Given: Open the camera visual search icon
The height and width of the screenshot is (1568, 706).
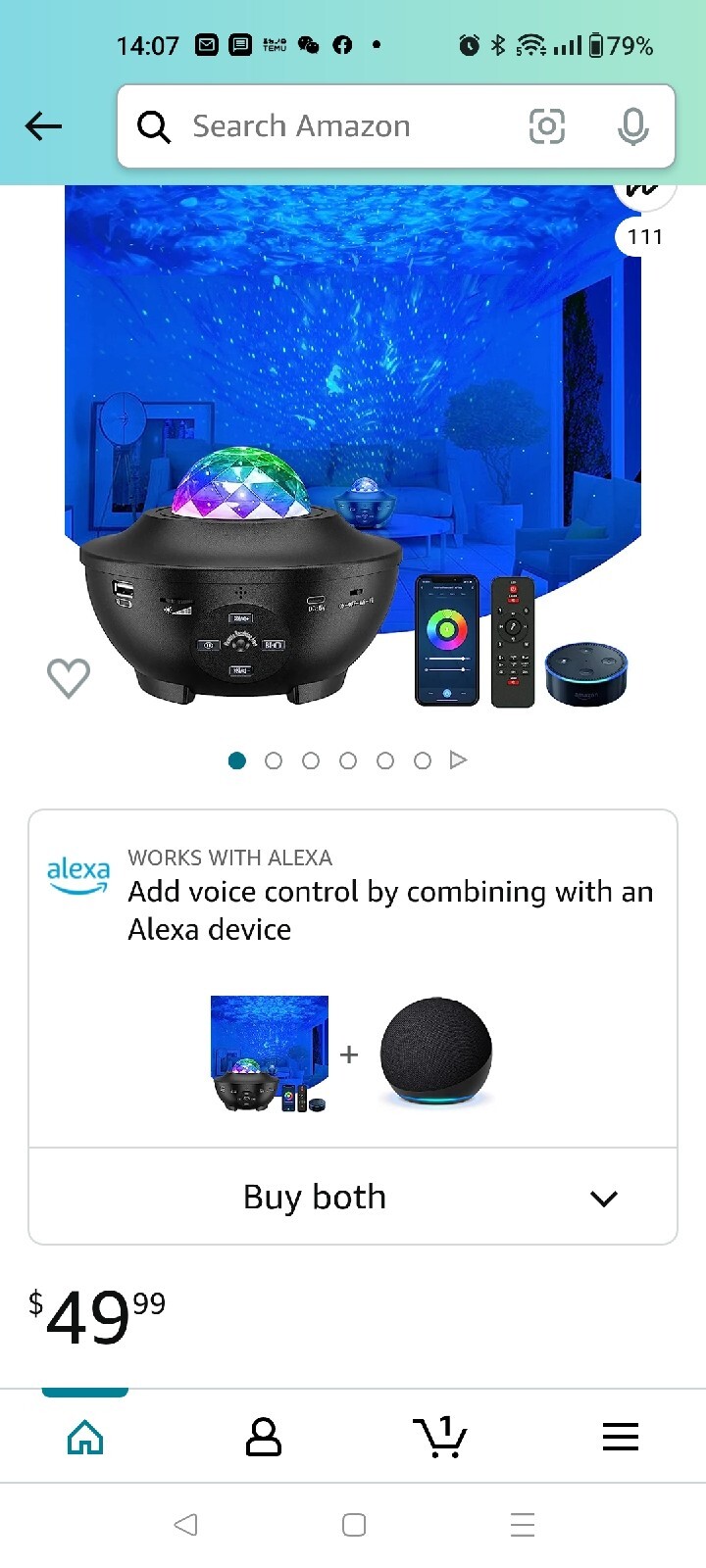Looking at the screenshot, I should [546, 125].
